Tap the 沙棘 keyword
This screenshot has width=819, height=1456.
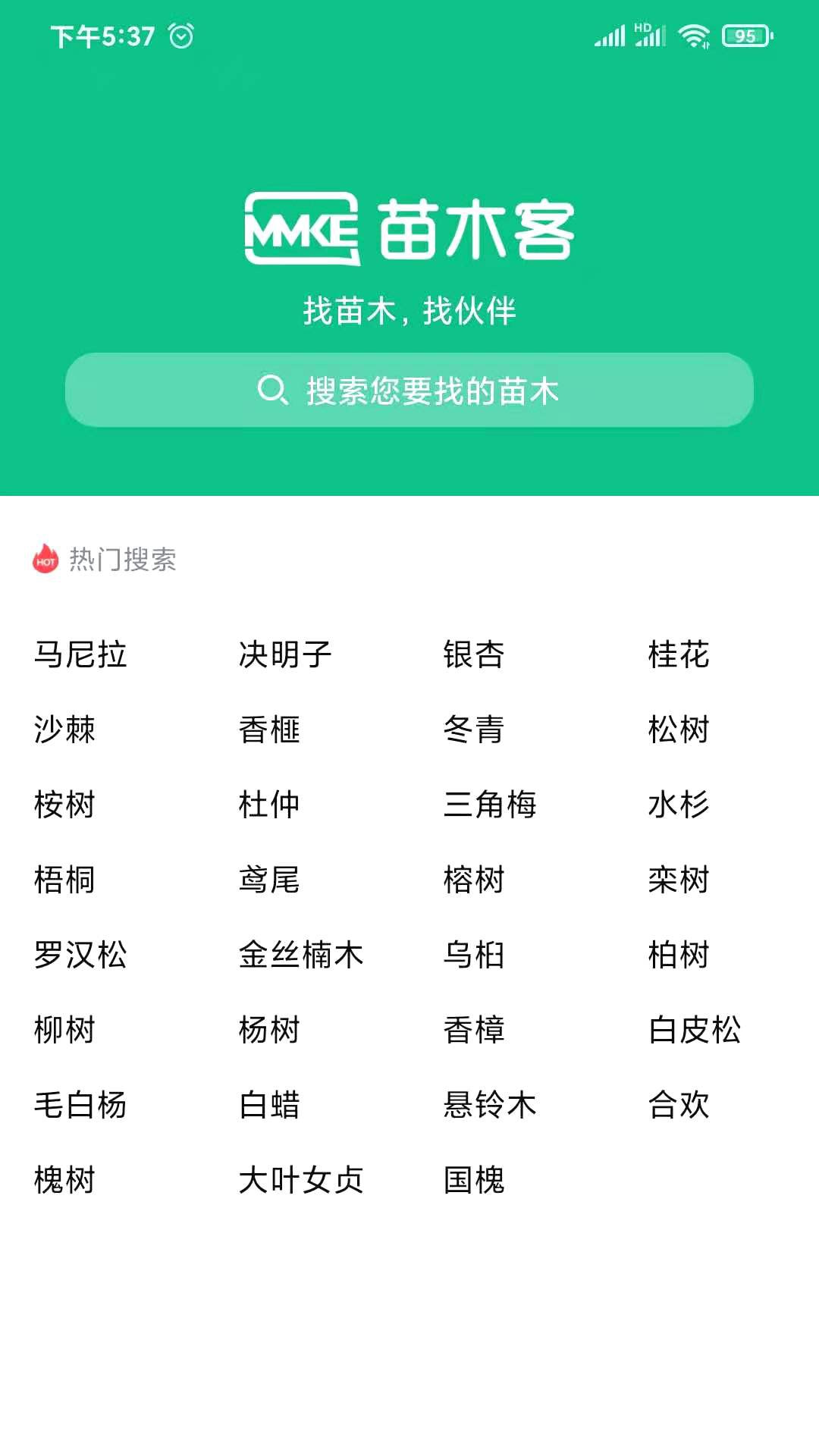64,730
